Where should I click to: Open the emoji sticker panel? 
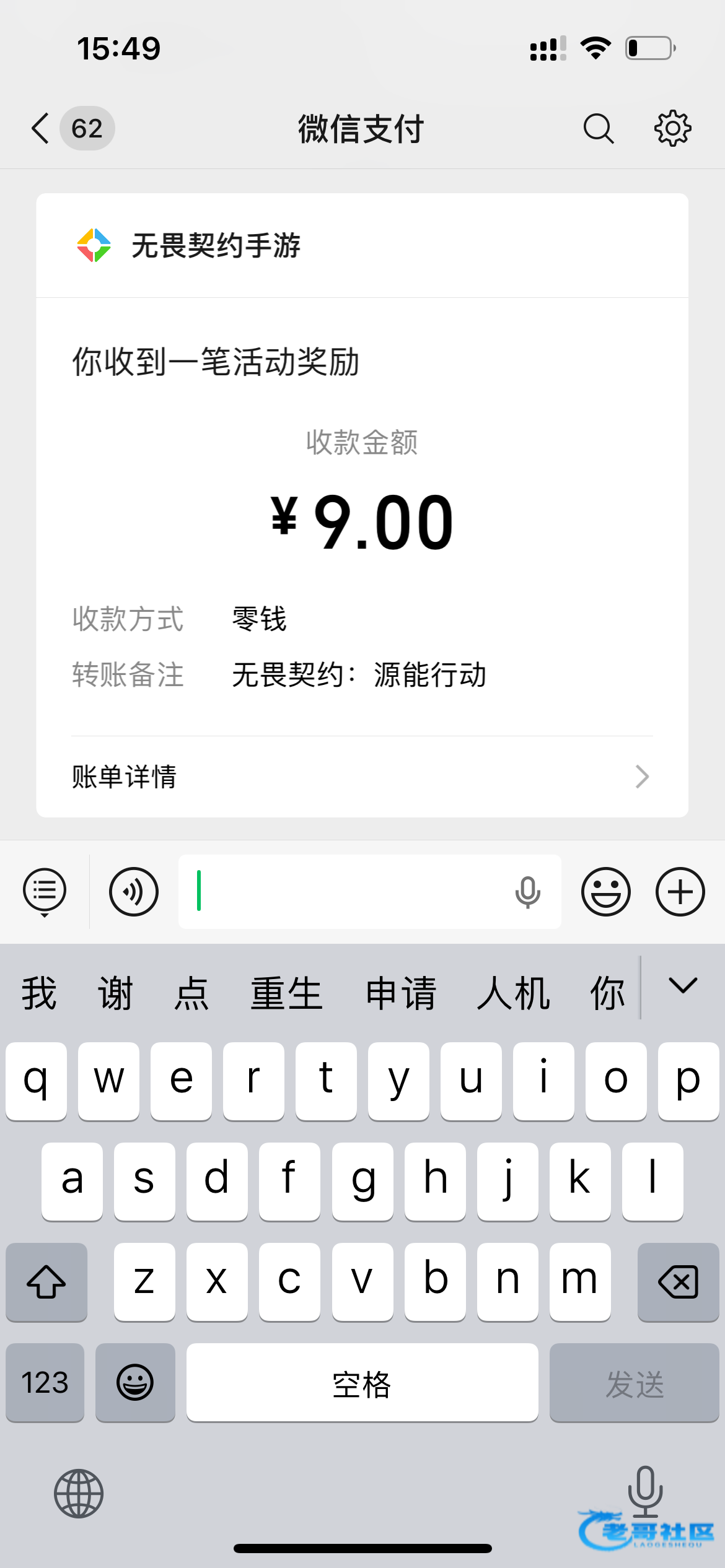pos(605,892)
